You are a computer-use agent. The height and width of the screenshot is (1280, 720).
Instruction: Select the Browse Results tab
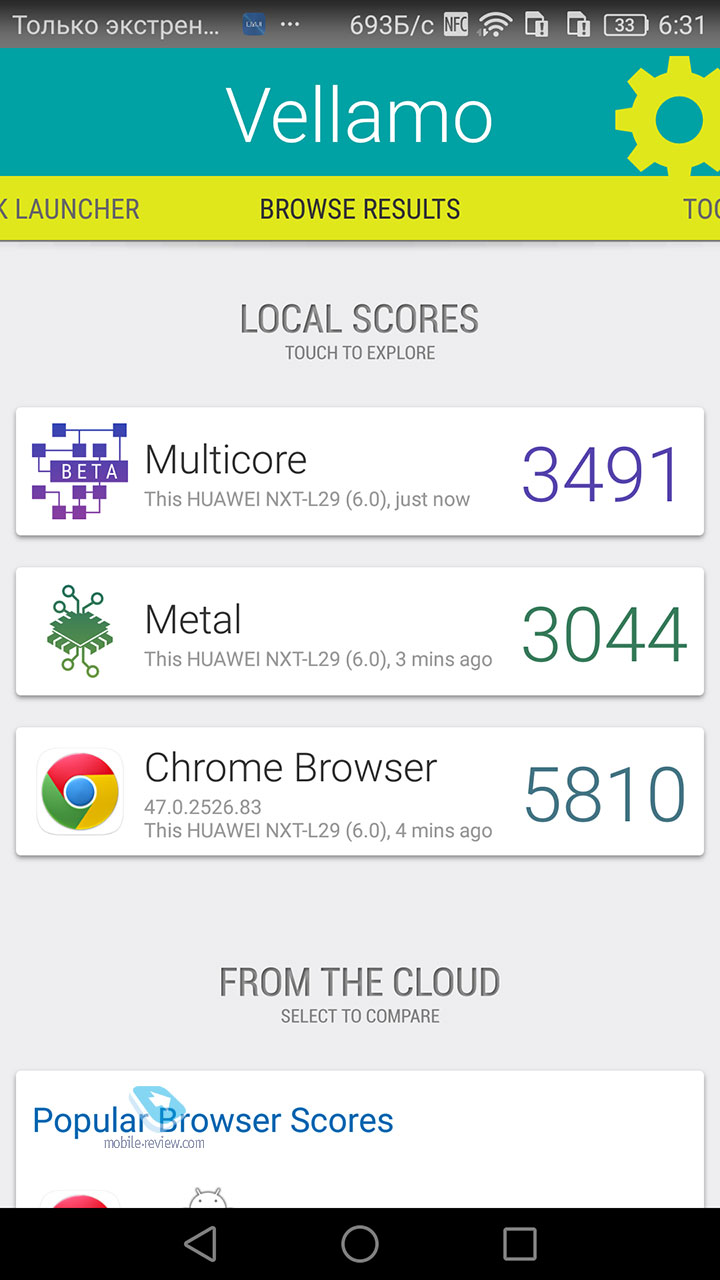click(x=360, y=209)
